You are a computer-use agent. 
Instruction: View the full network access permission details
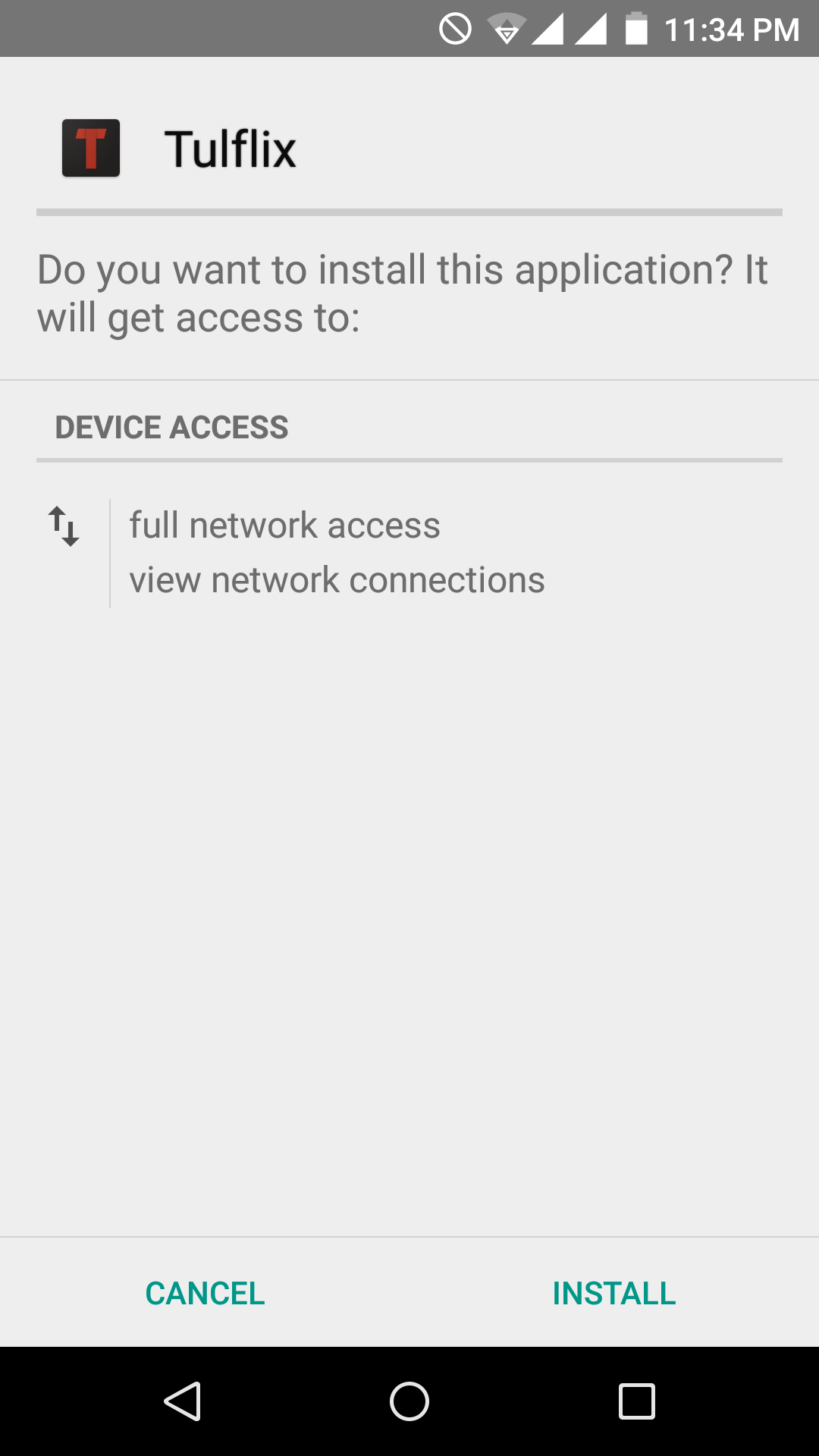point(284,526)
